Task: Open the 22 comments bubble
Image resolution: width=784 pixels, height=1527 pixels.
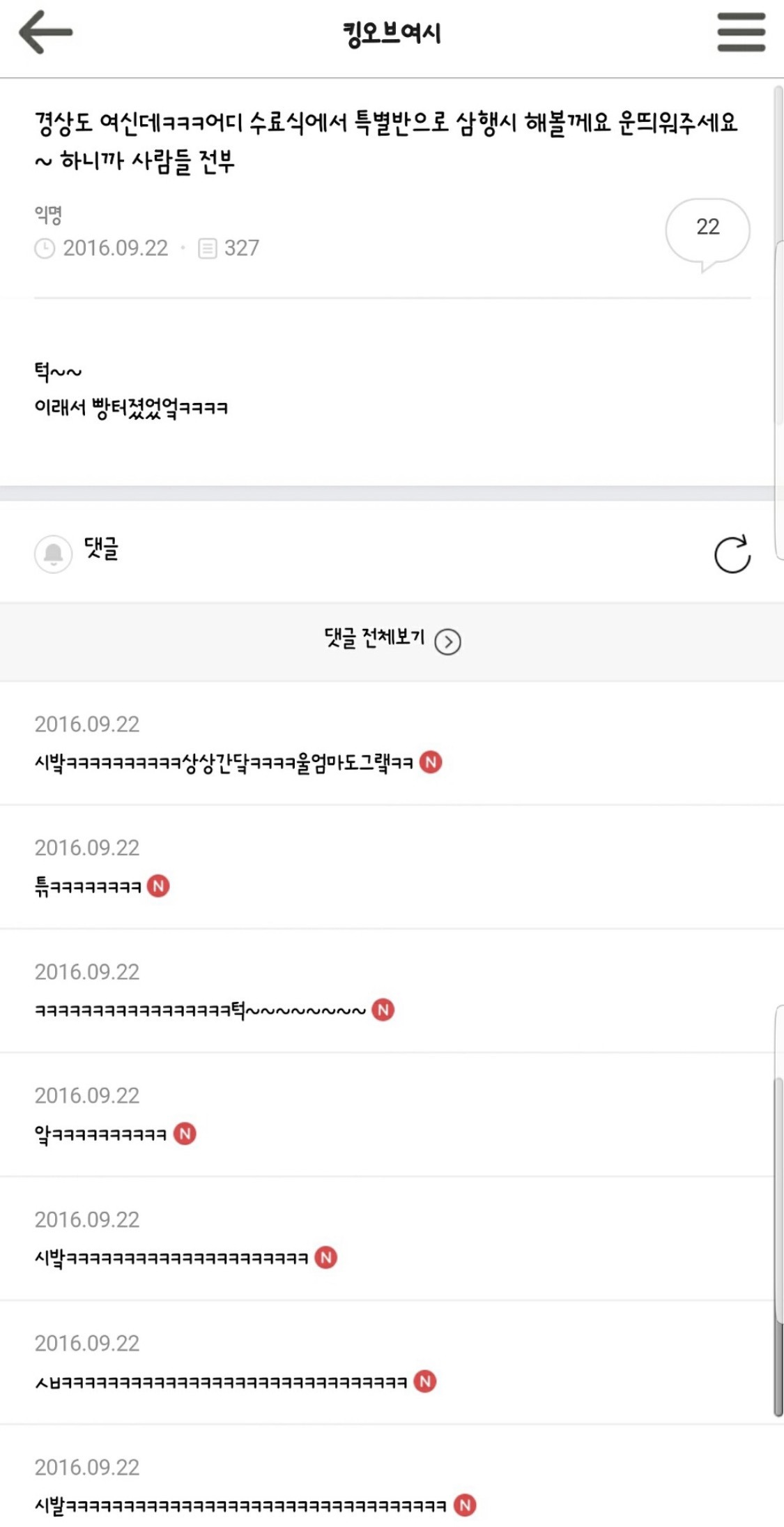Action: pyautogui.click(x=707, y=230)
